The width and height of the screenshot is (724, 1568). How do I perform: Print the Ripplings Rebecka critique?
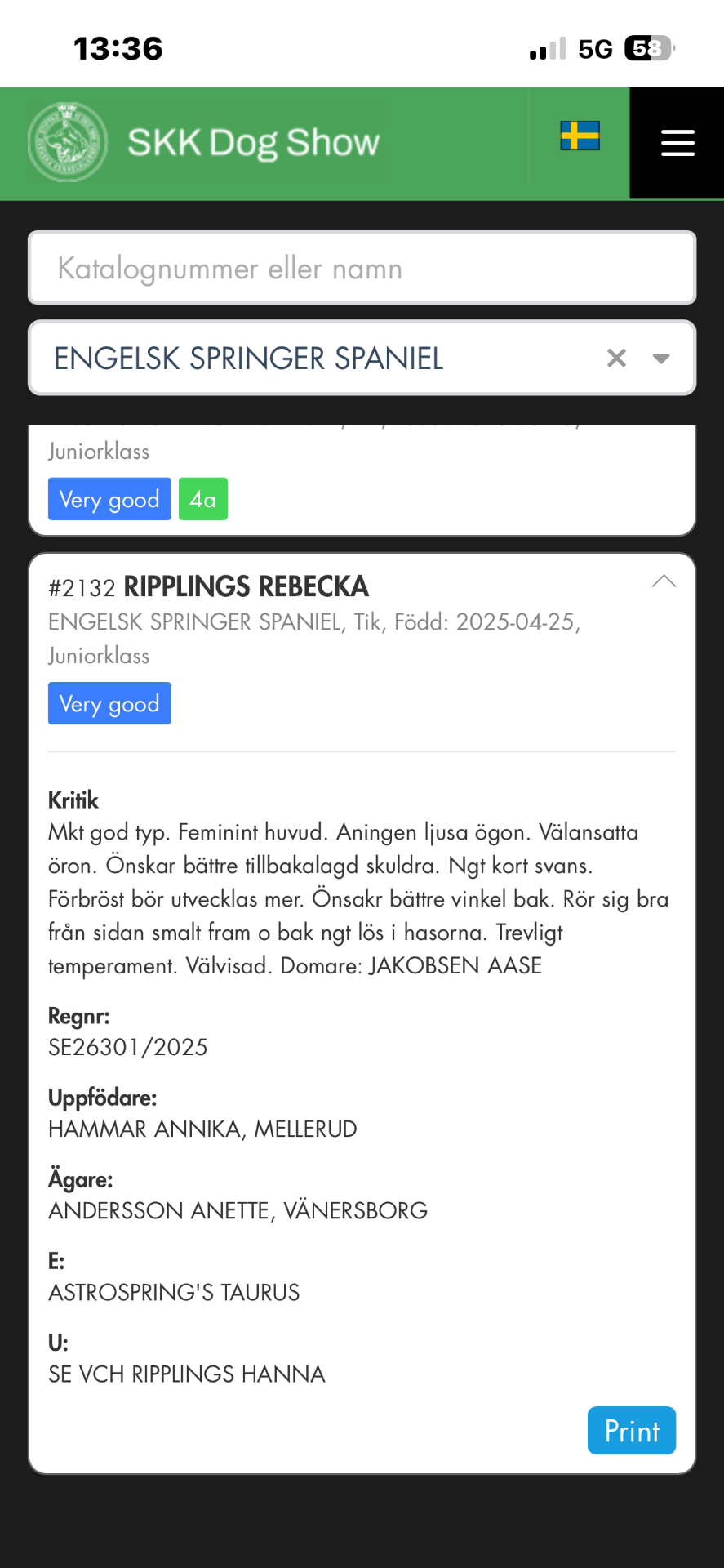tap(631, 1430)
